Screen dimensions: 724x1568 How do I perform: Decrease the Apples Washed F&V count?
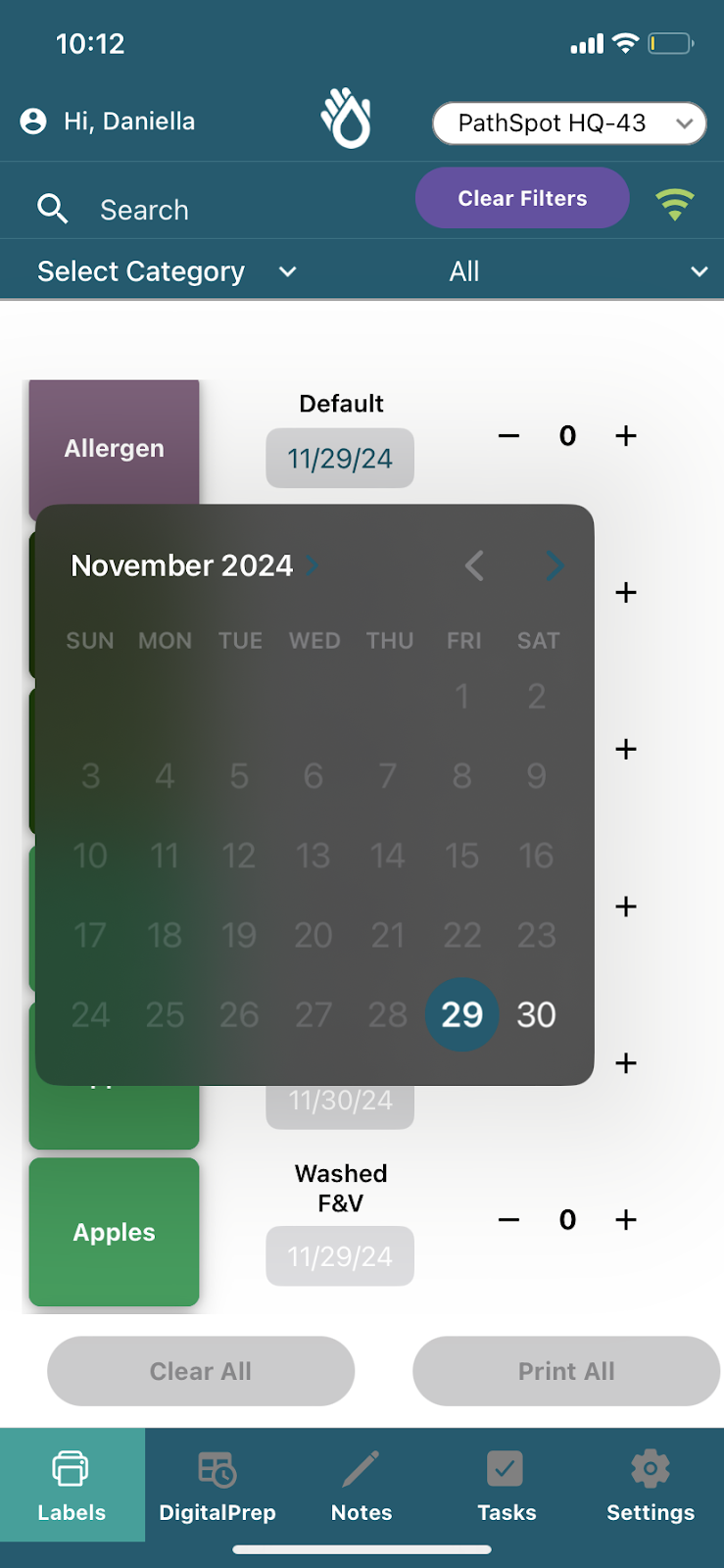click(x=508, y=1220)
